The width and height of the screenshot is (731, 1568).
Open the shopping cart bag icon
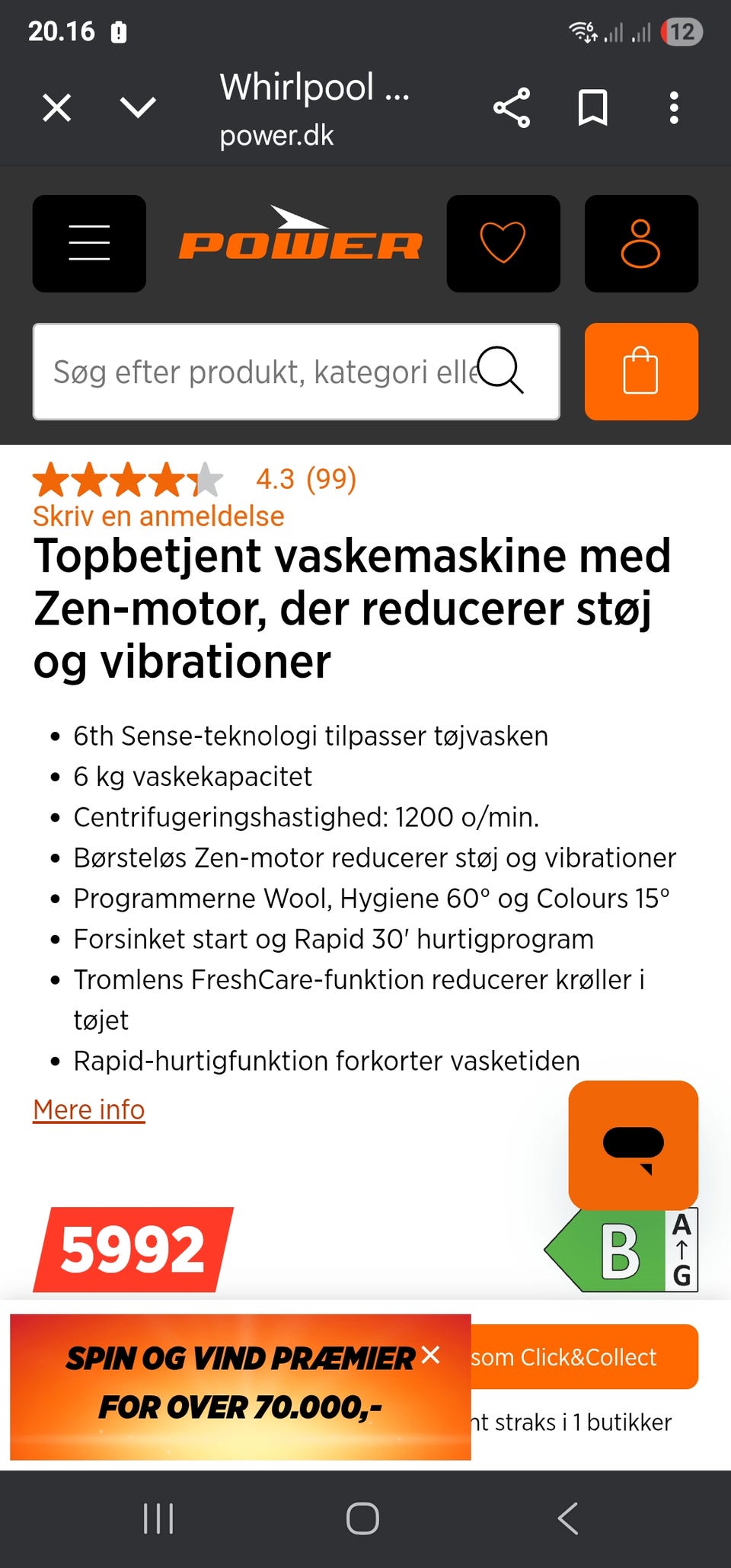640,371
